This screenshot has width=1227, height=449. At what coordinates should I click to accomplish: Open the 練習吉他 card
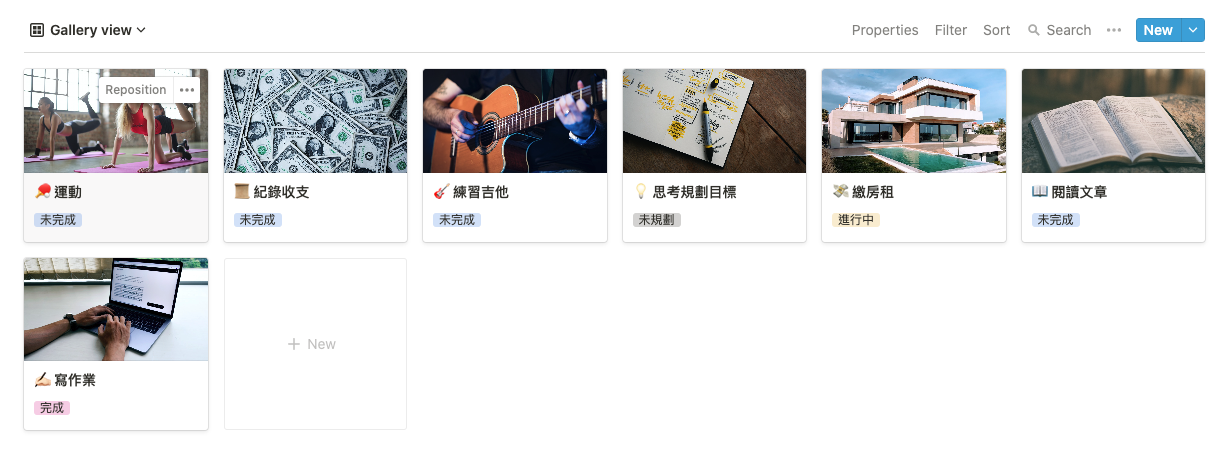[x=480, y=192]
